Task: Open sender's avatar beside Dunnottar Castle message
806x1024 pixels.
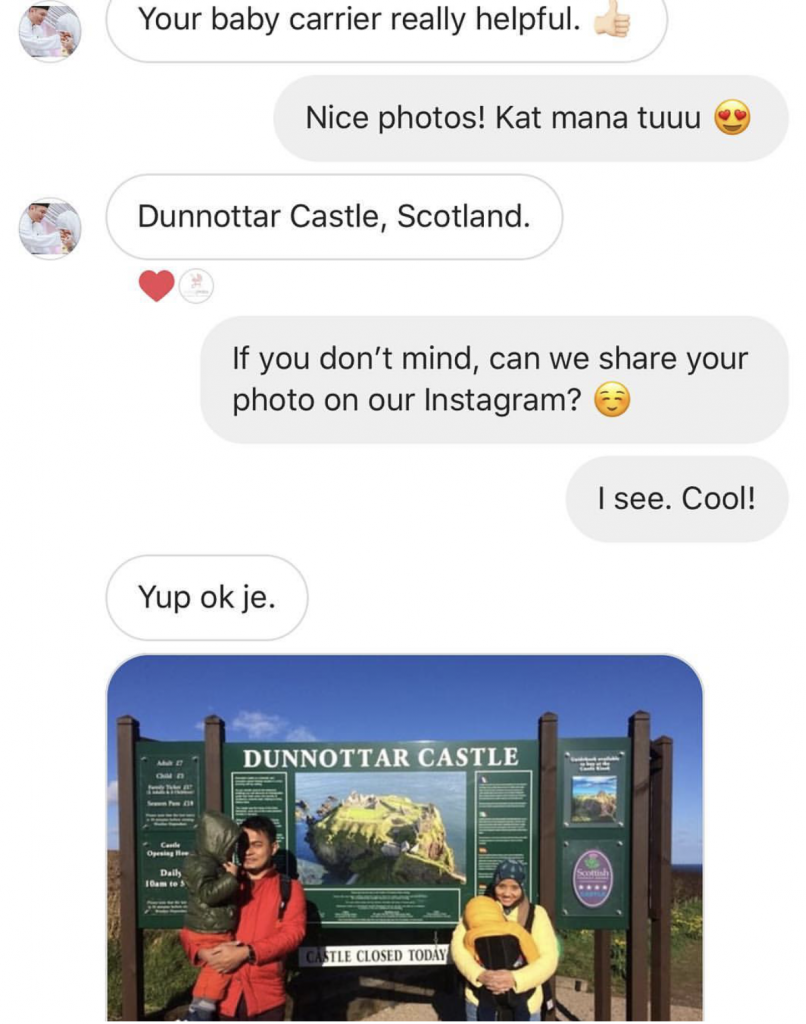Action: click(50, 228)
